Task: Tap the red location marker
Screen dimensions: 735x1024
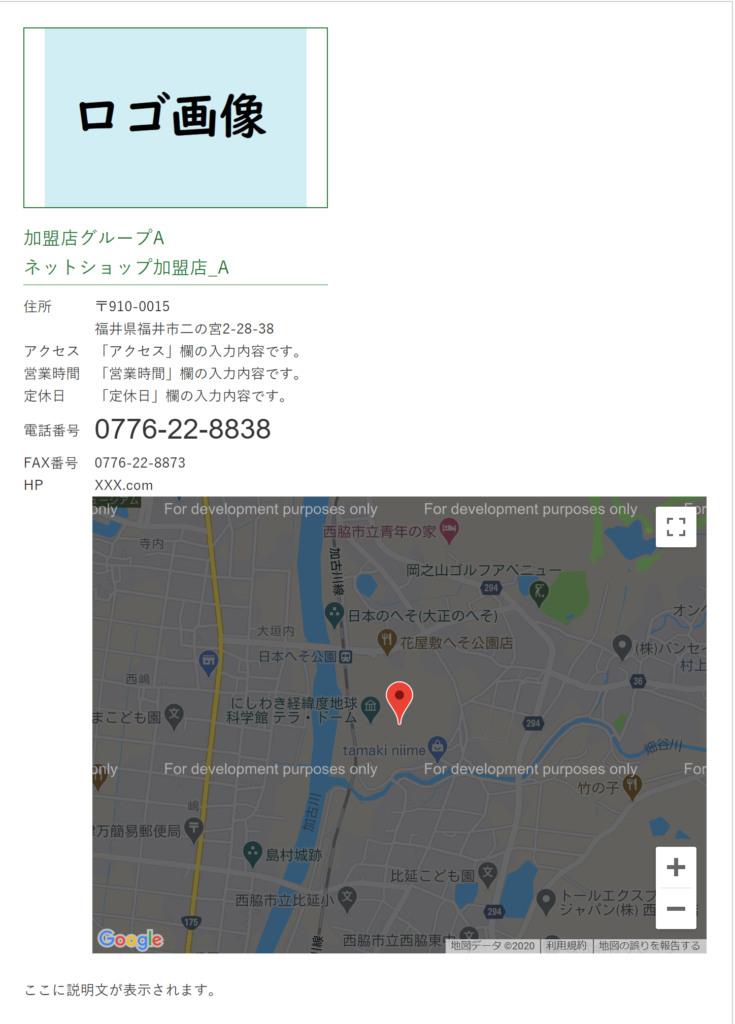Action: tap(399, 700)
